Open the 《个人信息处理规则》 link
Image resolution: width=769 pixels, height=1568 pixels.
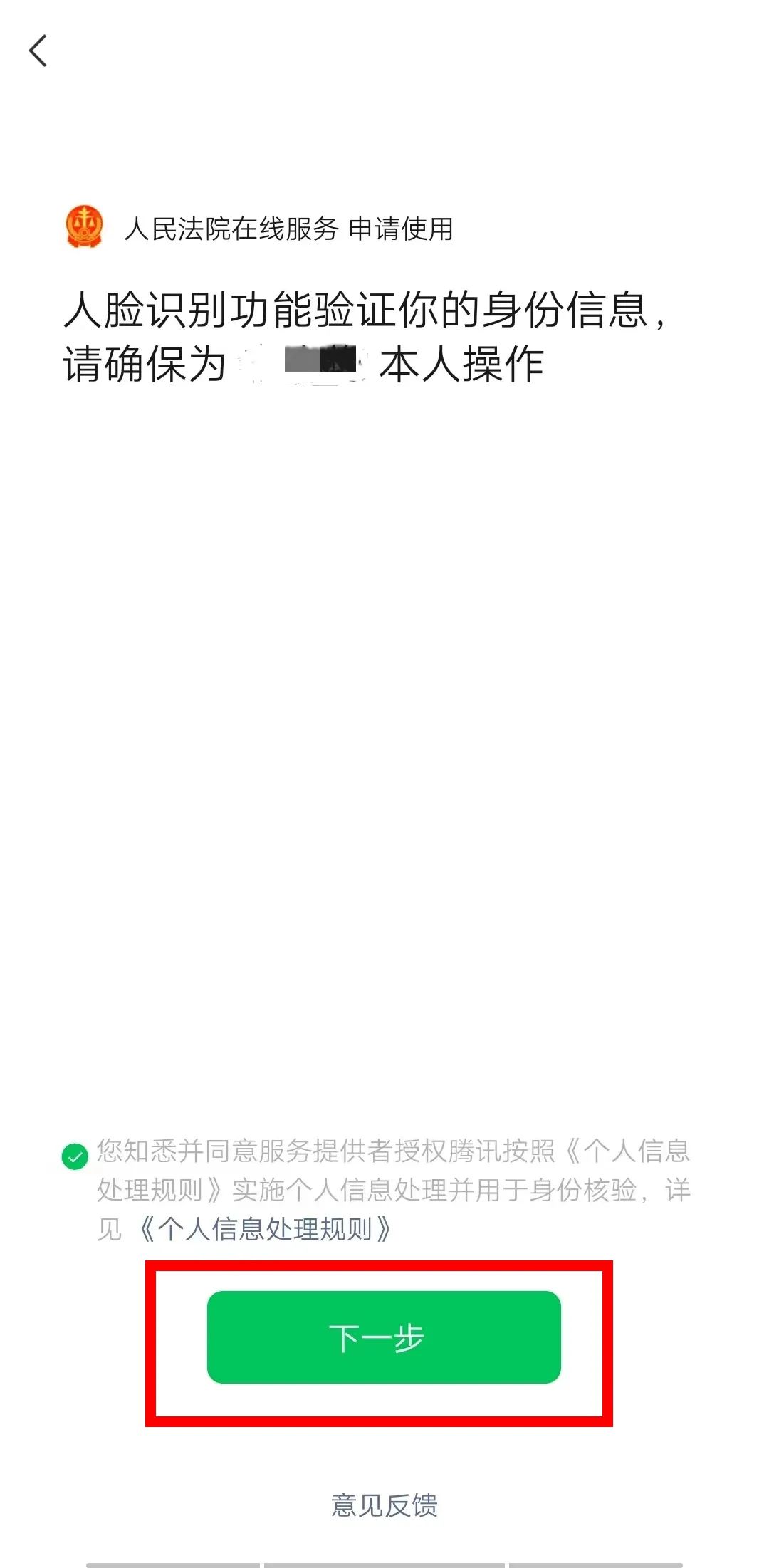(264, 1229)
